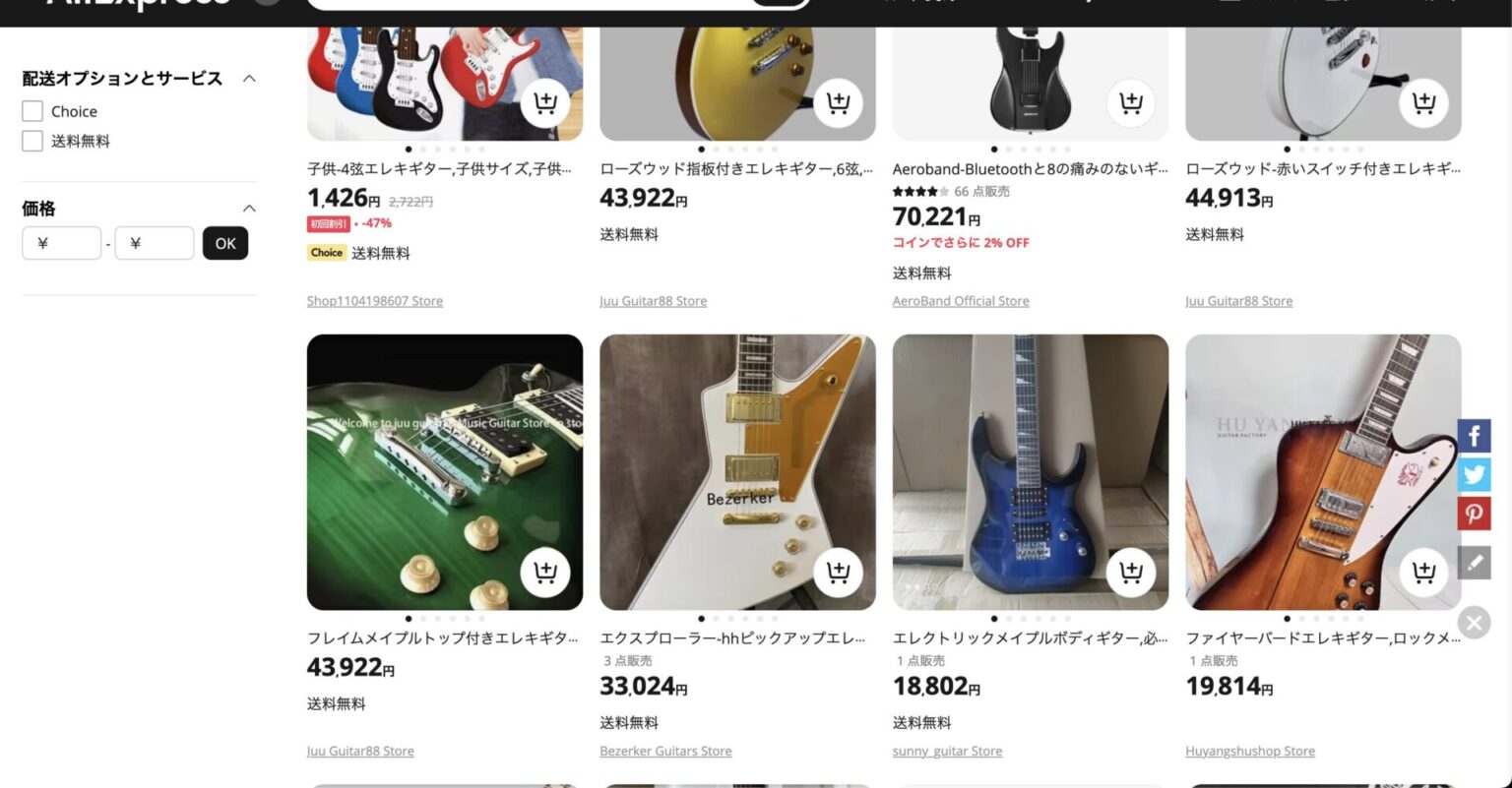
Task: Visit the Huyangshushop Store link
Action: [x=1249, y=751]
